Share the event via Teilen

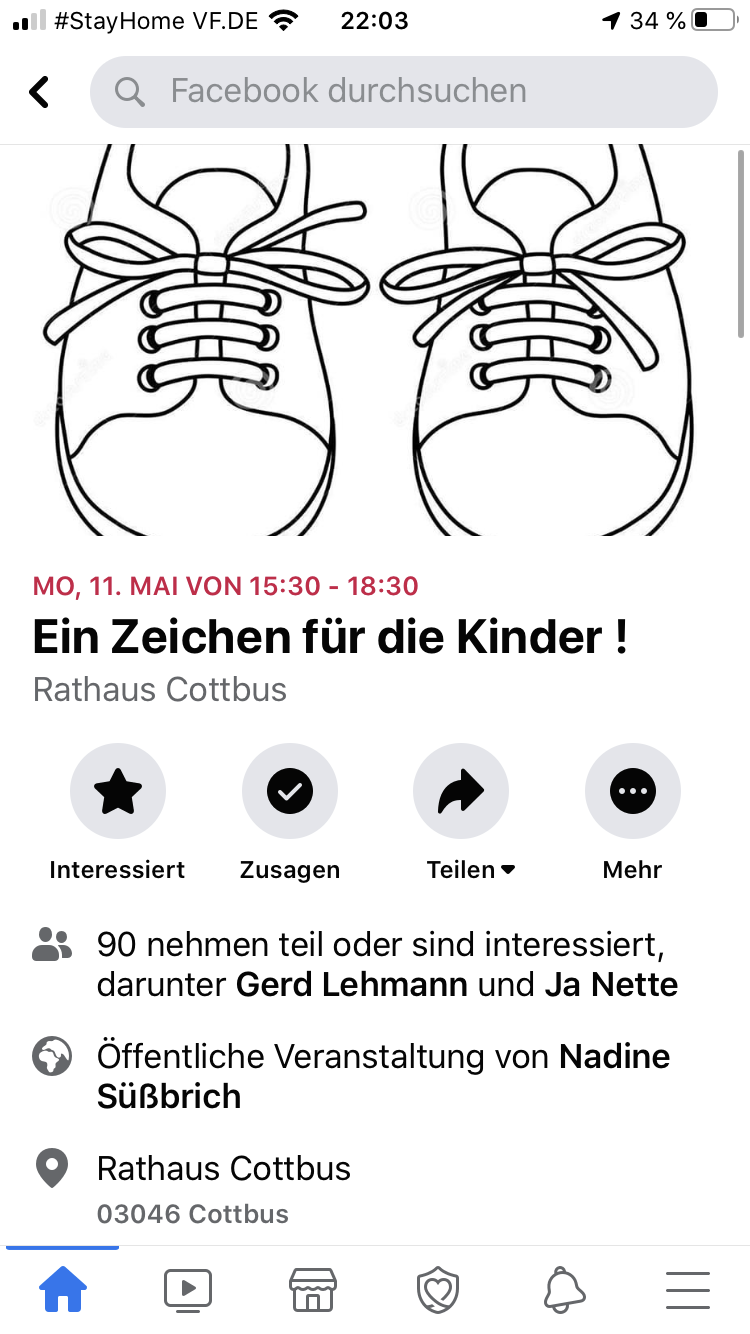point(461,792)
